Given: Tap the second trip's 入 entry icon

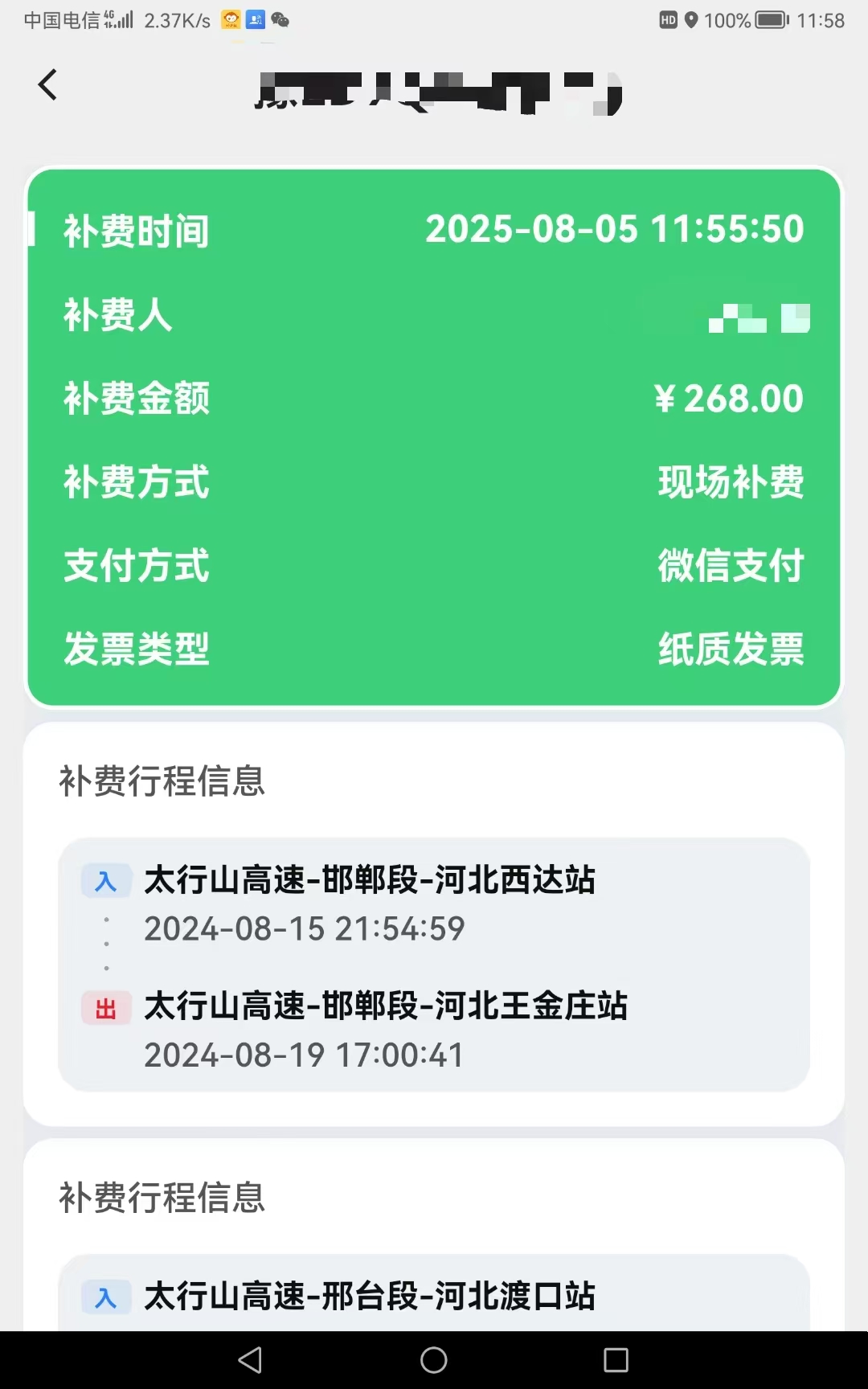Looking at the screenshot, I should (x=106, y=1297).
